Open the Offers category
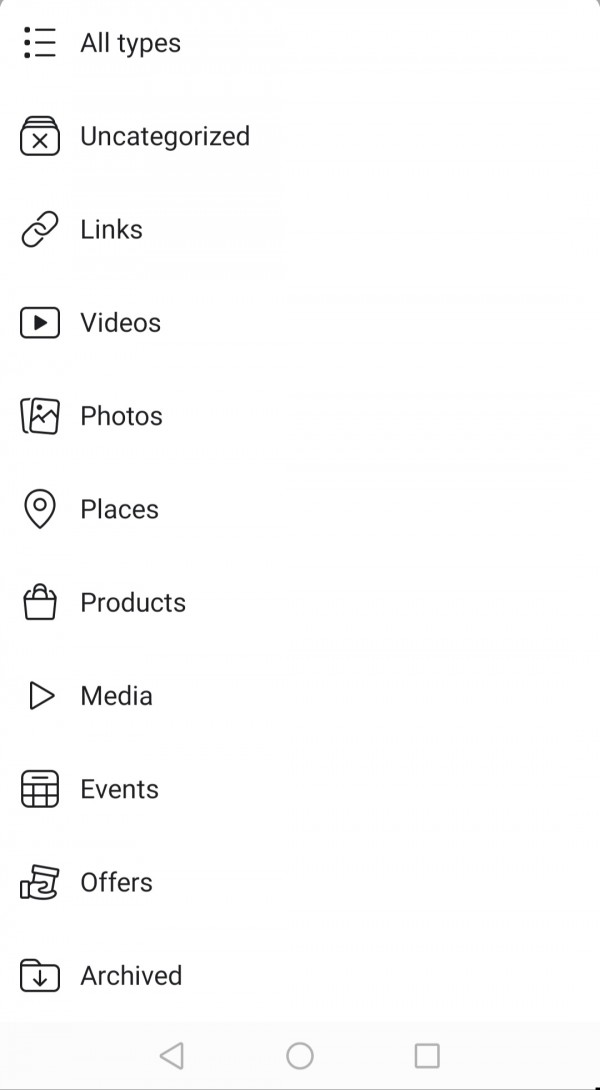The height and width of the screenshot is (1090, 600). coord(116,882)
